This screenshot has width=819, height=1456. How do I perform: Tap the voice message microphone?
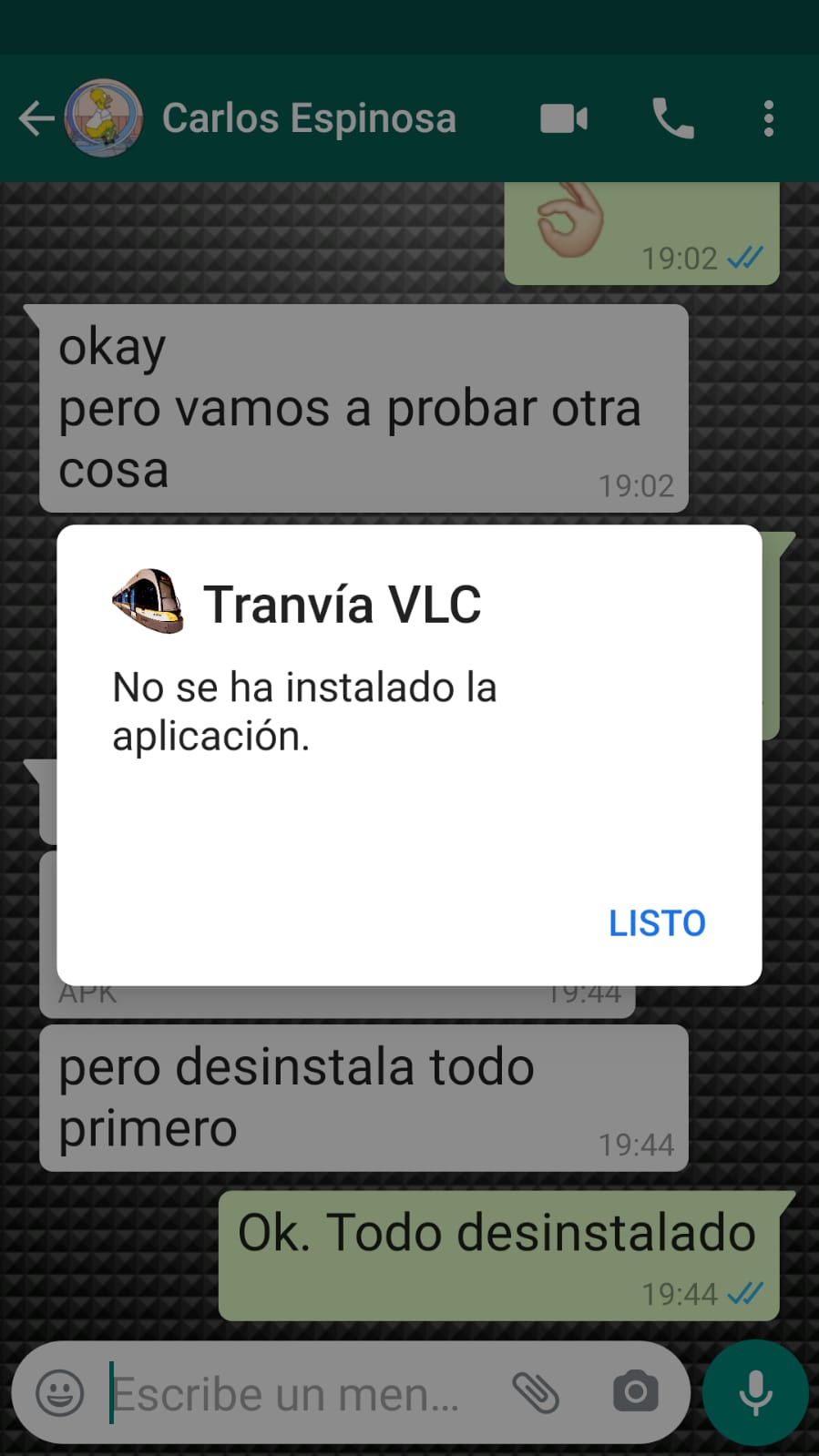click(755, 1392)
